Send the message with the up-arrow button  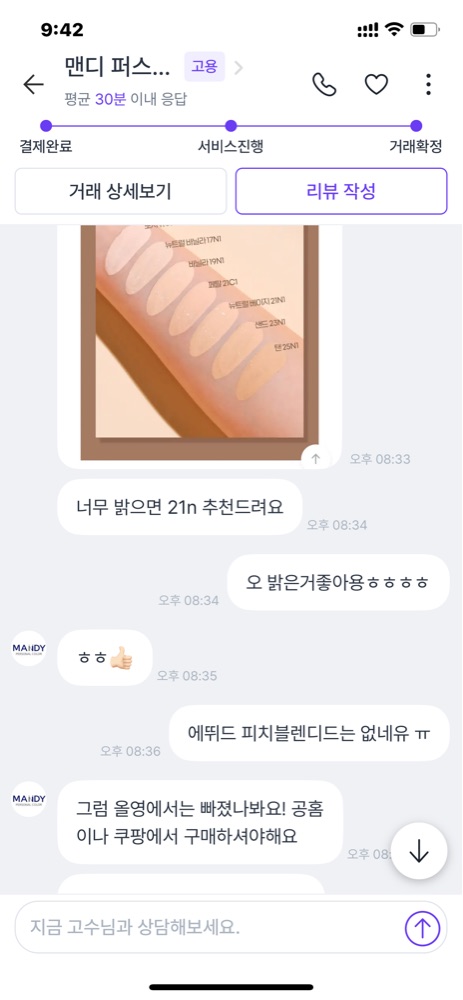[422, 927]
